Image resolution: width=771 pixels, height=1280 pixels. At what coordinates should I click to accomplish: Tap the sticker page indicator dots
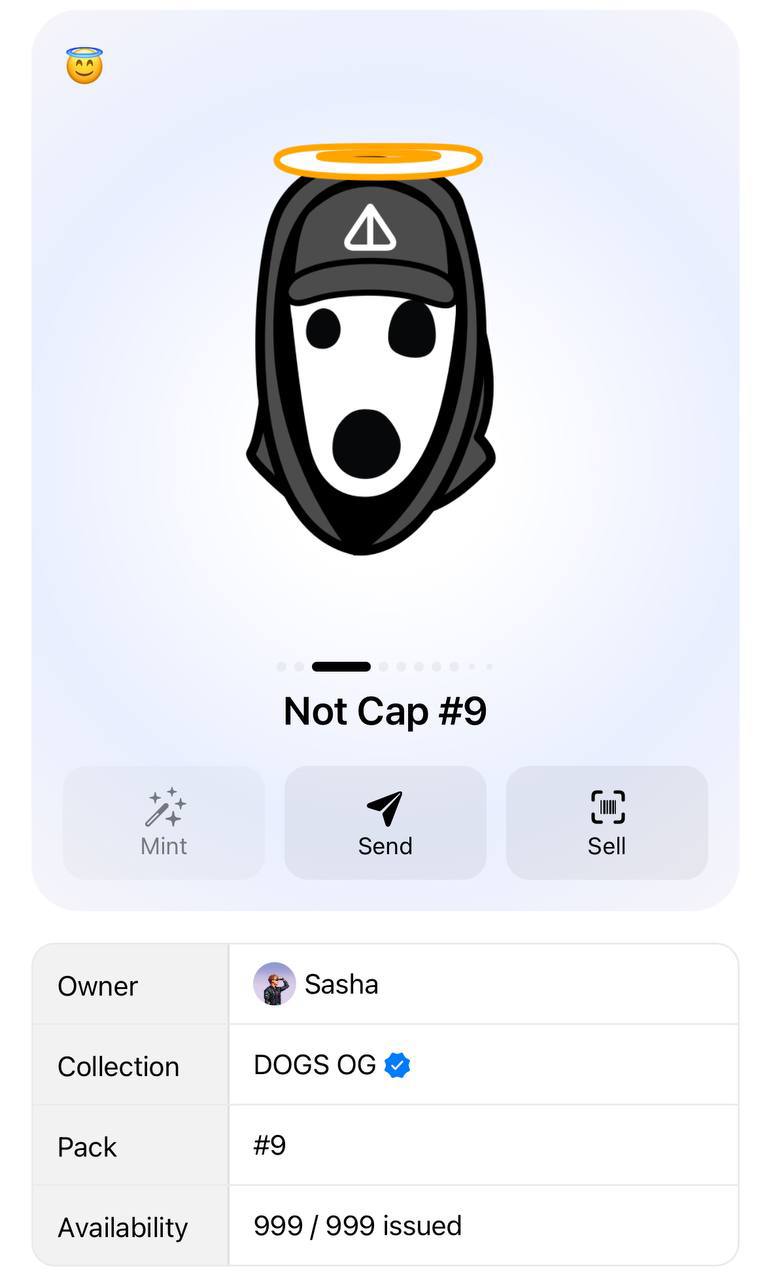(385, 666)
